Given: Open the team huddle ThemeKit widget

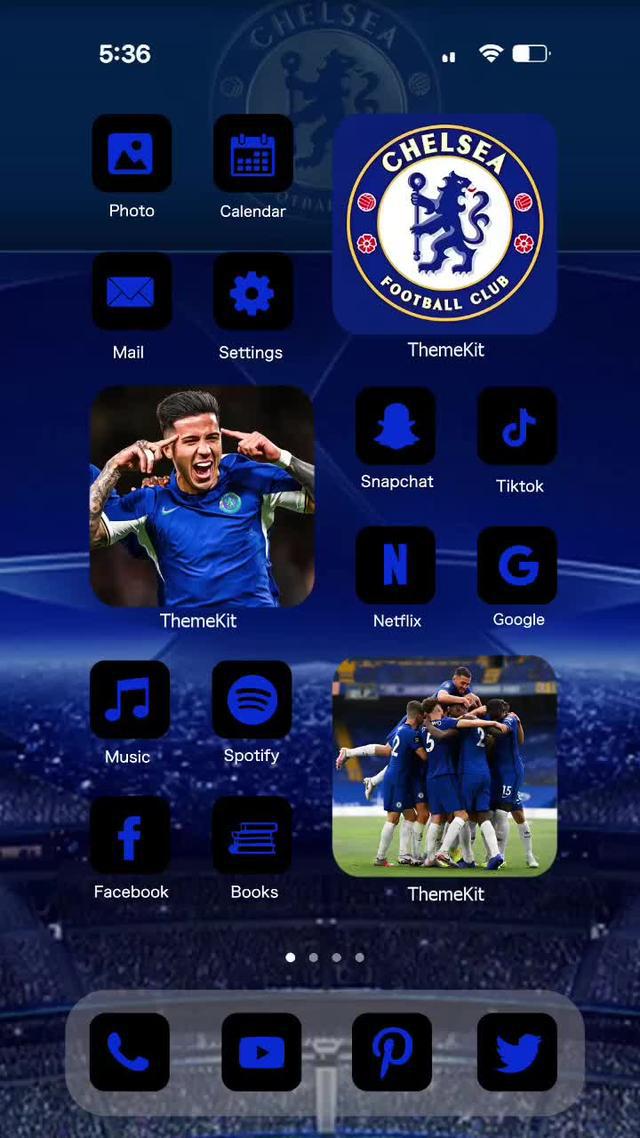Looking at the screenshot, I should click(445, 767).
